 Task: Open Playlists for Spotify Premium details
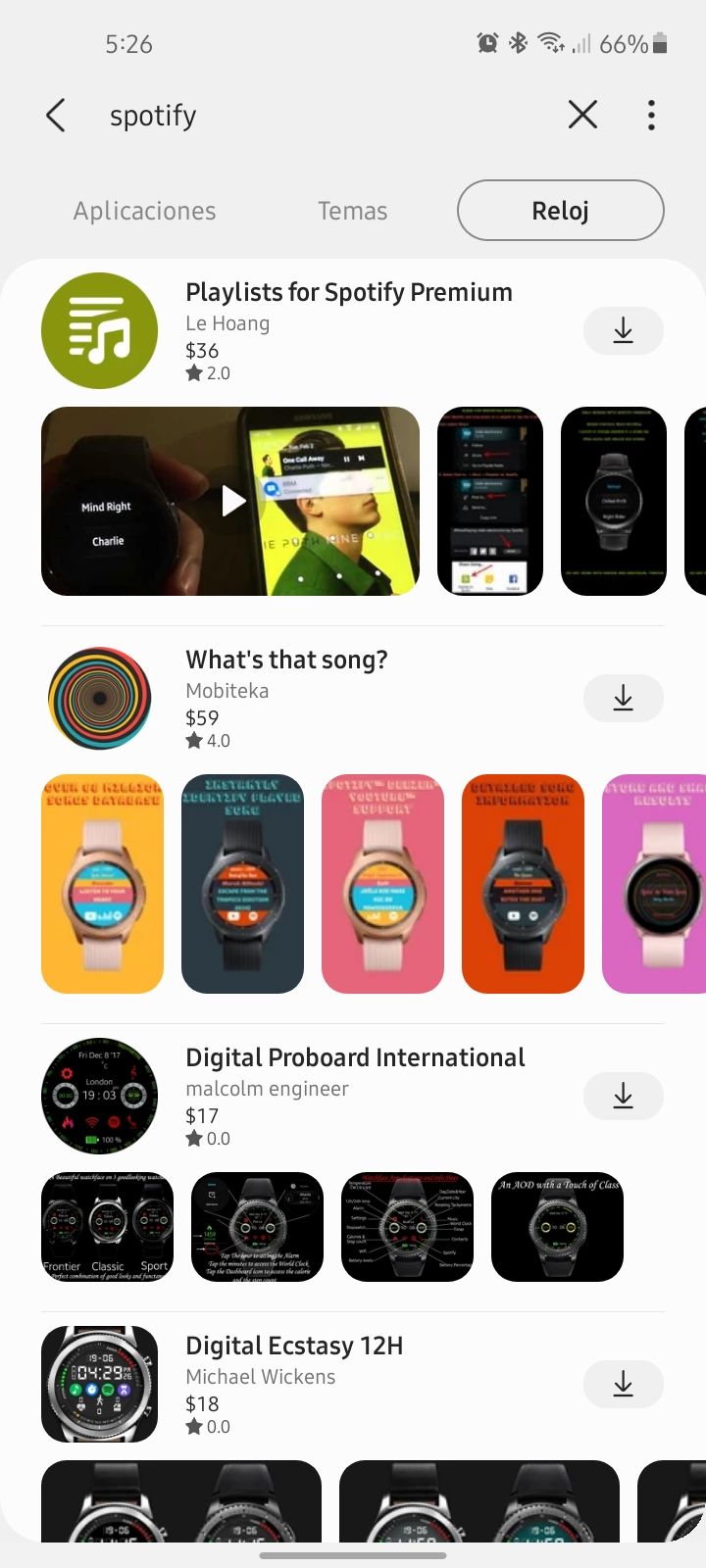pos(348,292)
